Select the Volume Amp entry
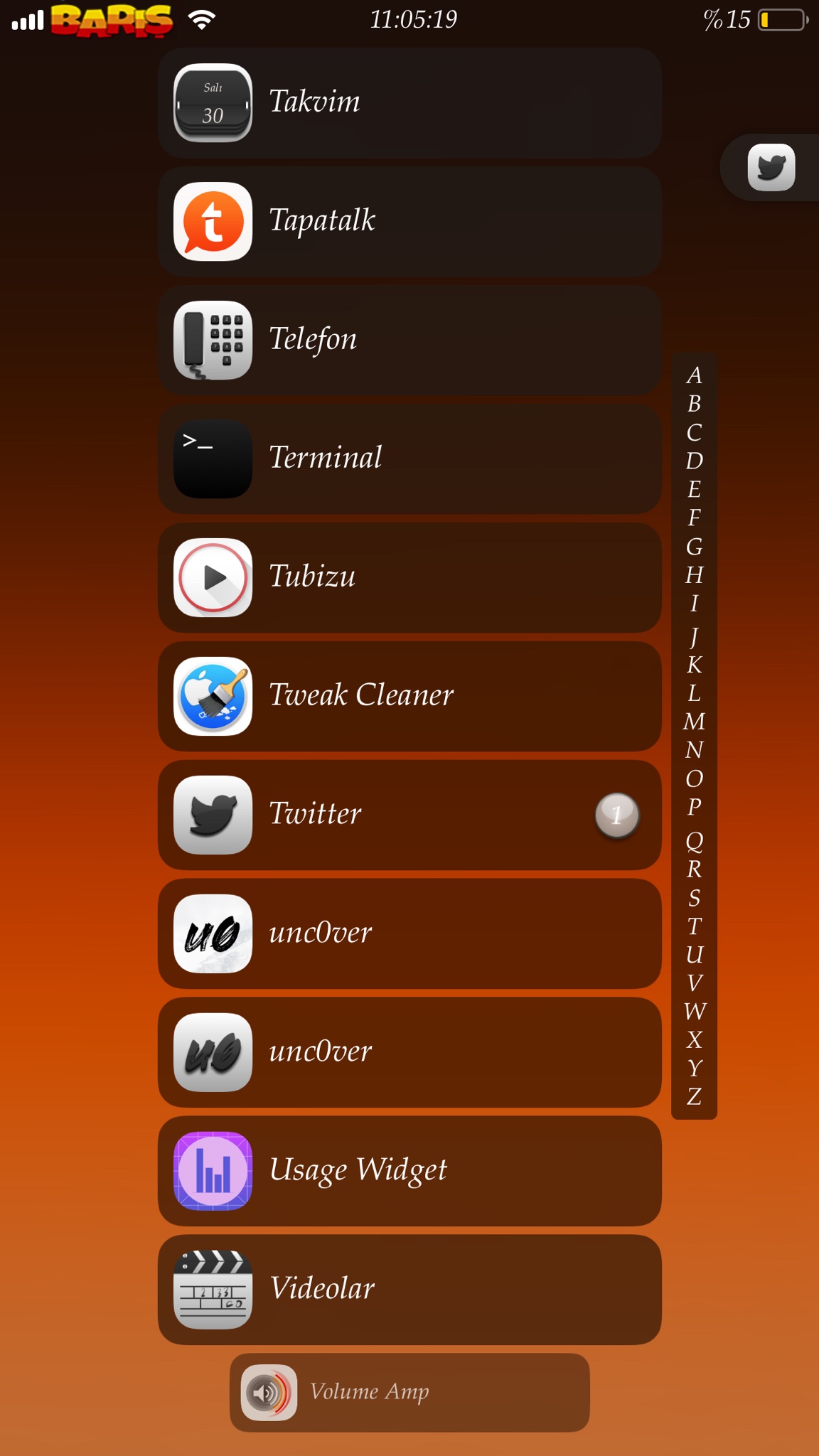Screen dimensions: 819x1456 [x=409, y=1393]
